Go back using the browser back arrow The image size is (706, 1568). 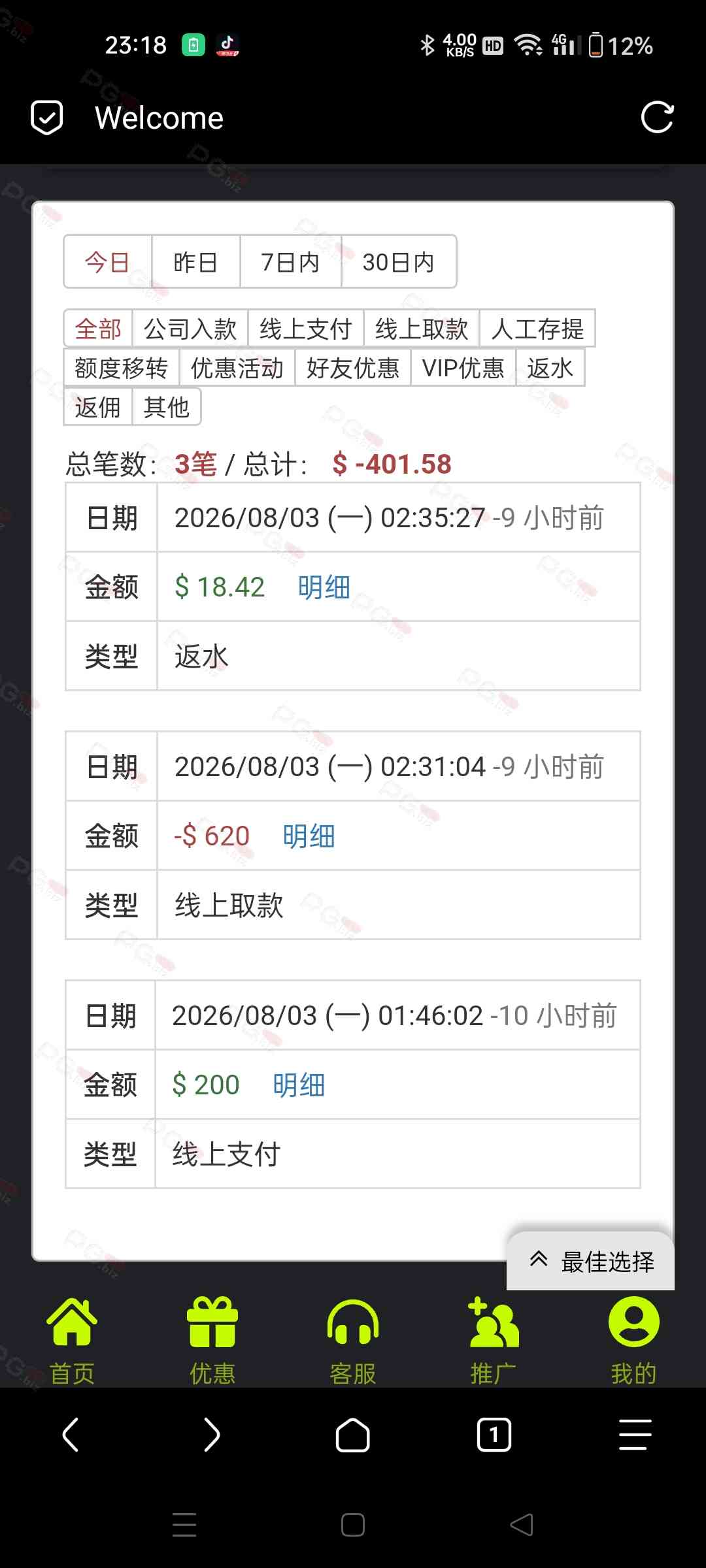coord(71,1435)
